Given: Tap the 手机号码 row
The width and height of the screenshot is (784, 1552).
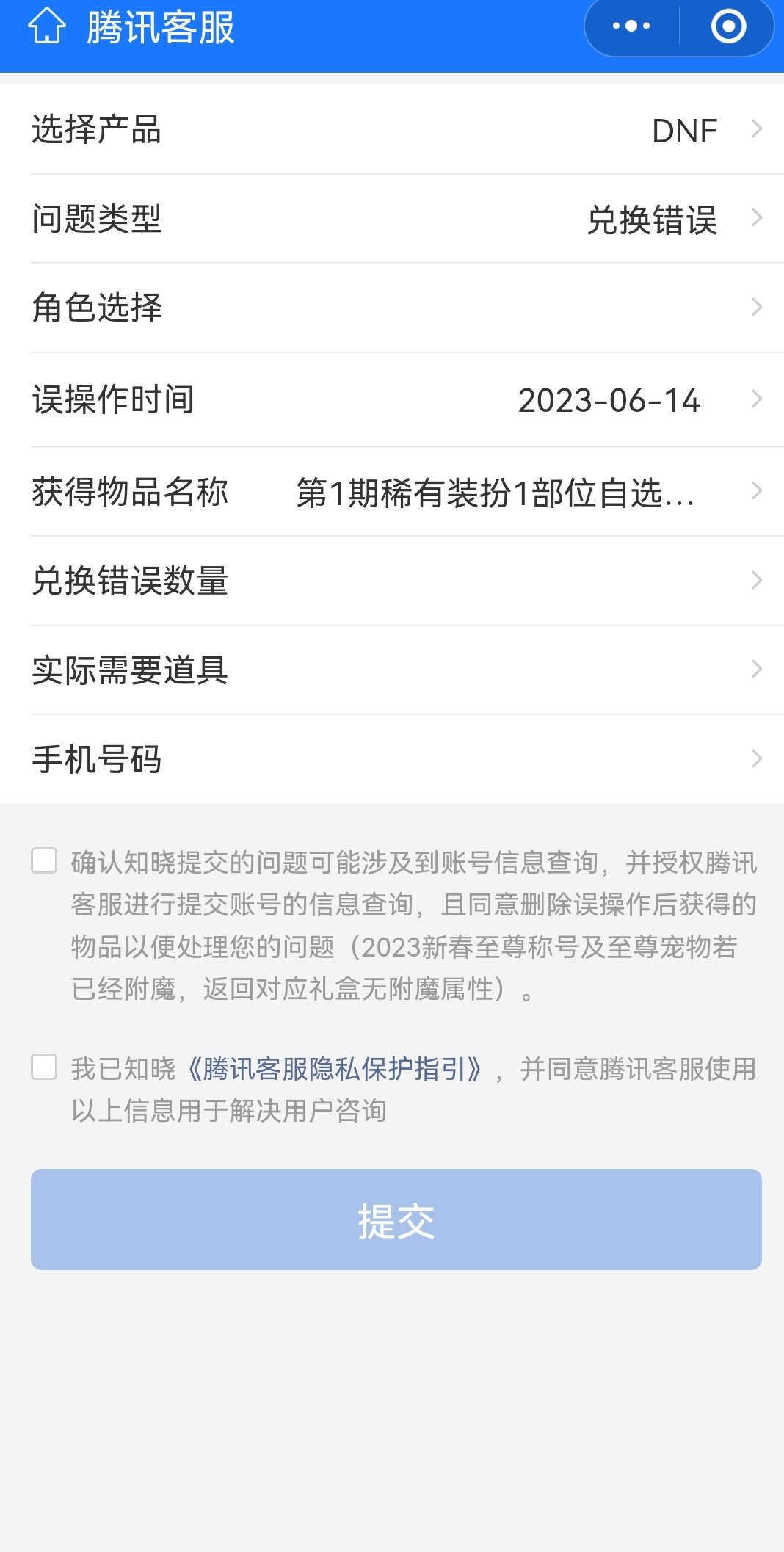Looking at the screenshot, I should [x=392, y=759].
